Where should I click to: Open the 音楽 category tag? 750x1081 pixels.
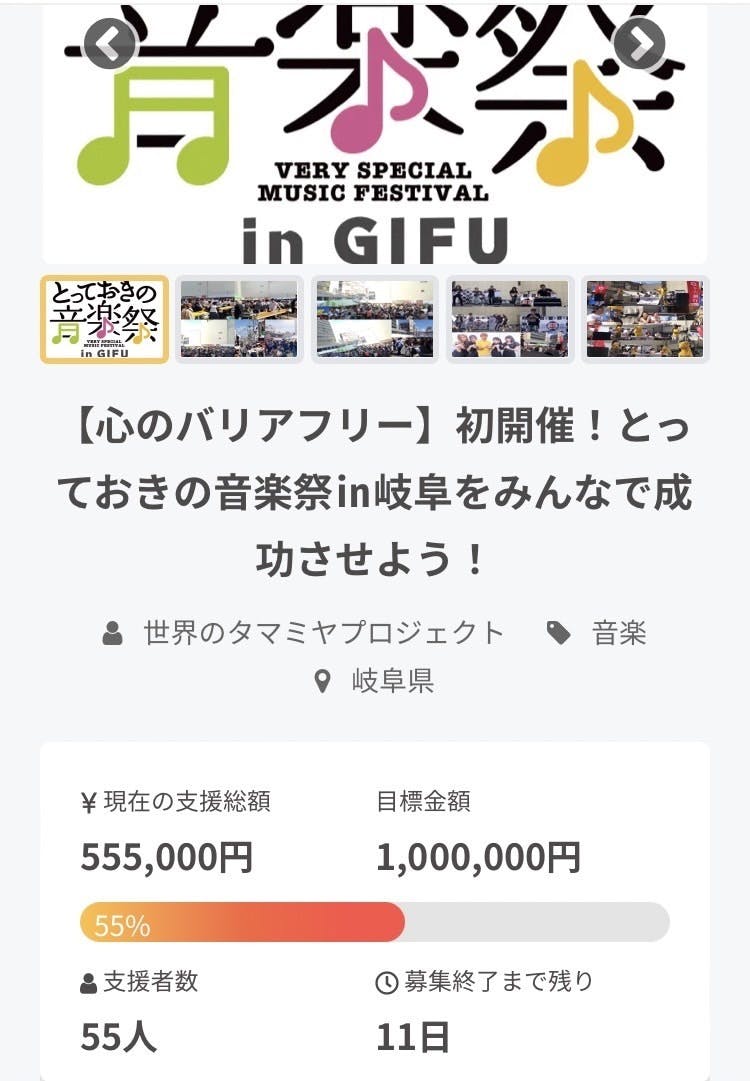click(x=619, y=632)
